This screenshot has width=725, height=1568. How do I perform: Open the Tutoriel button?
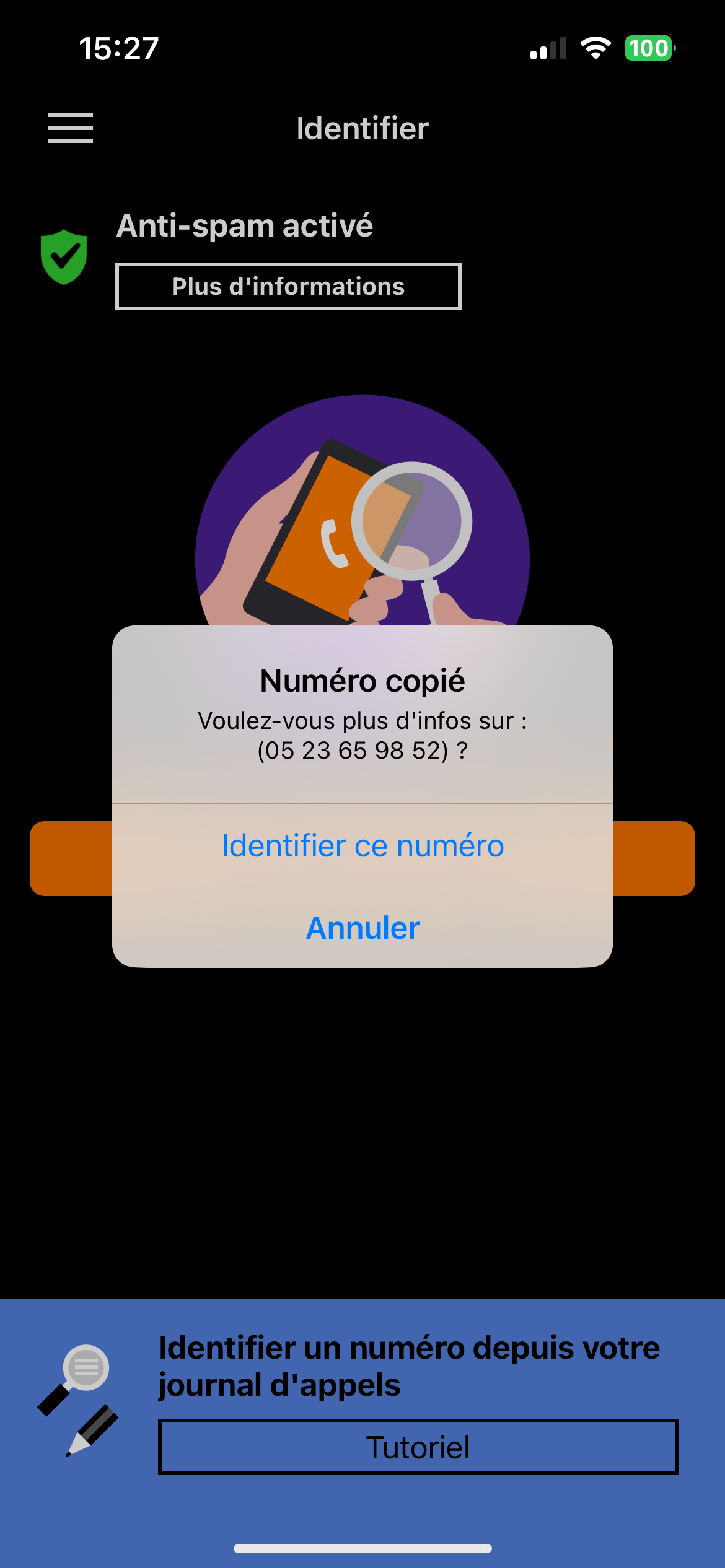(x=418, y=1447)
